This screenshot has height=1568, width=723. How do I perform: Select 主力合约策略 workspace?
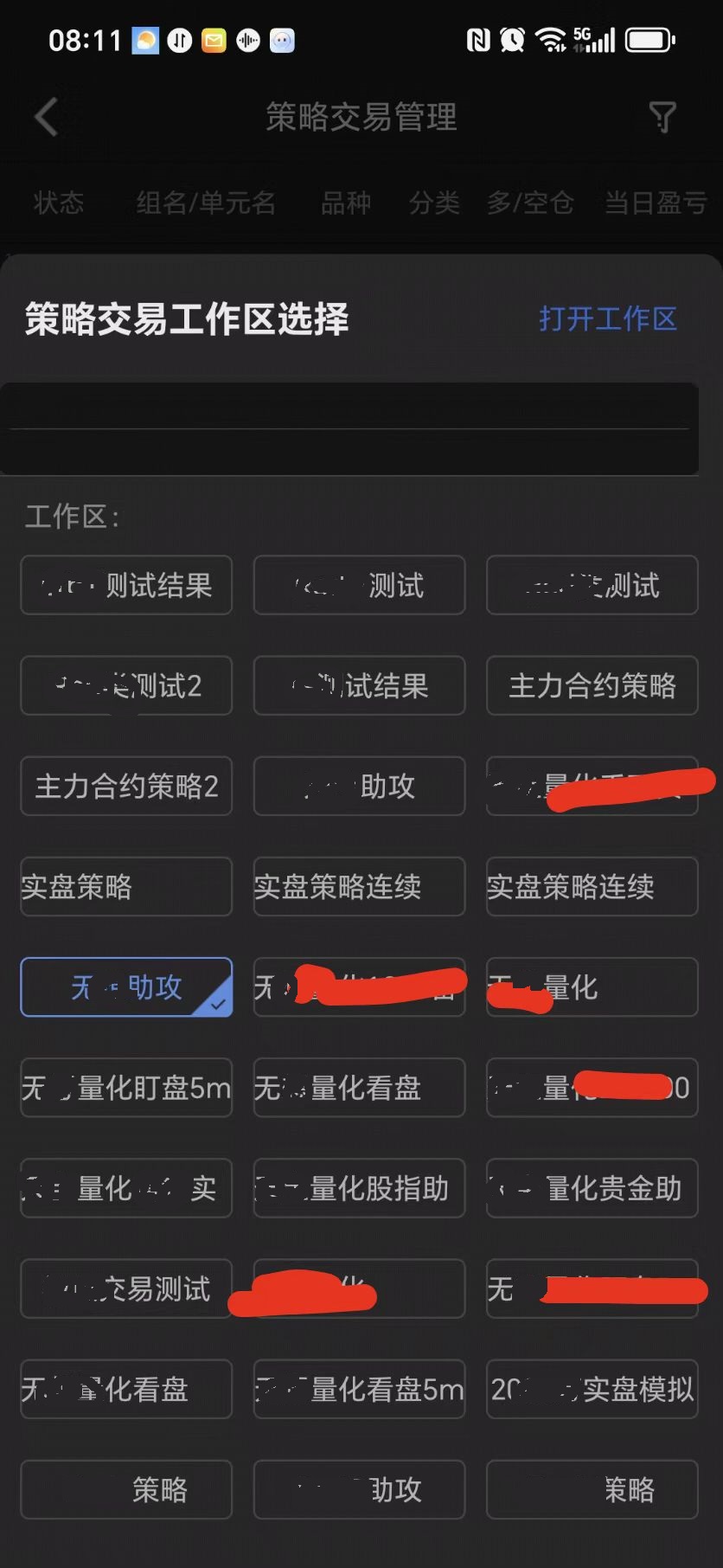(x=592, y=685)
